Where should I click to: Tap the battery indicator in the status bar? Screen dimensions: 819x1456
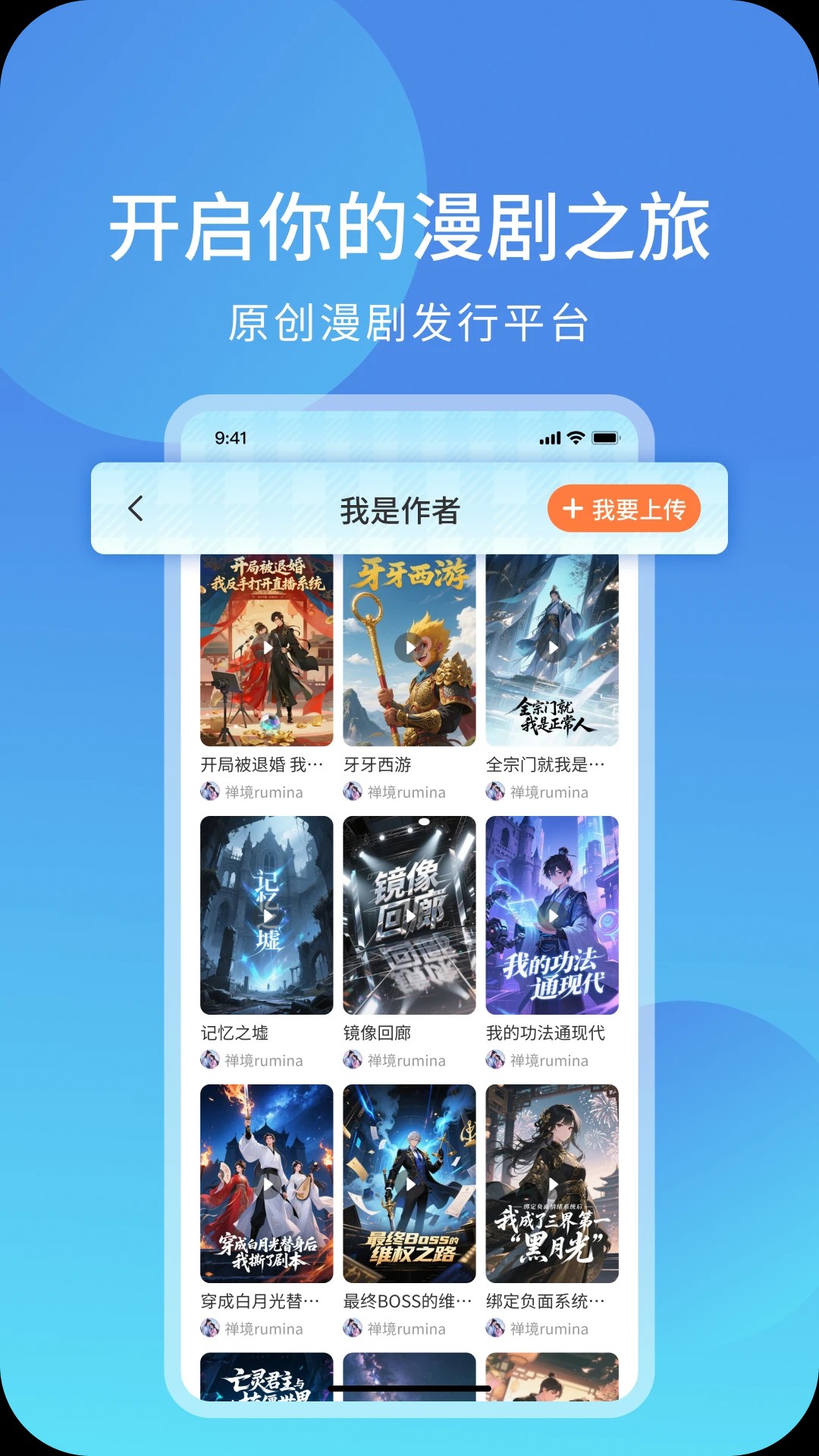tap(604, 438)
